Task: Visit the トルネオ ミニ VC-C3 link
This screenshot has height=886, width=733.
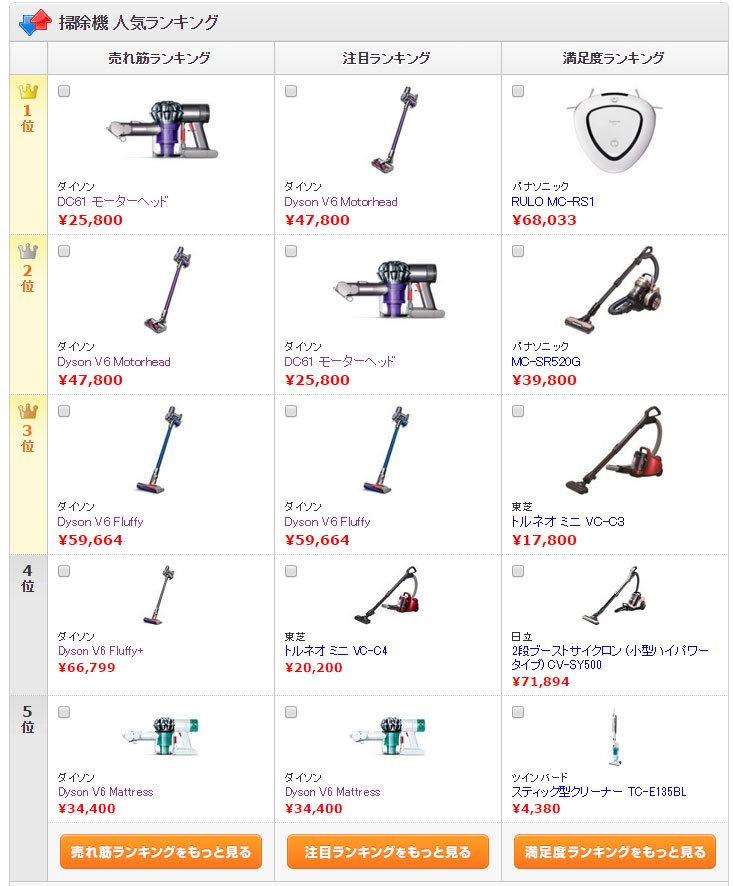Action: (x=567, y=522)
